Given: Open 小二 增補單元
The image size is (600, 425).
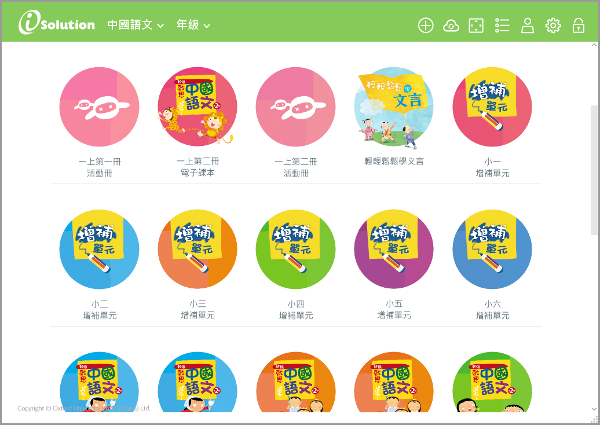Looking at the screenshot, I should click(99, 249).
